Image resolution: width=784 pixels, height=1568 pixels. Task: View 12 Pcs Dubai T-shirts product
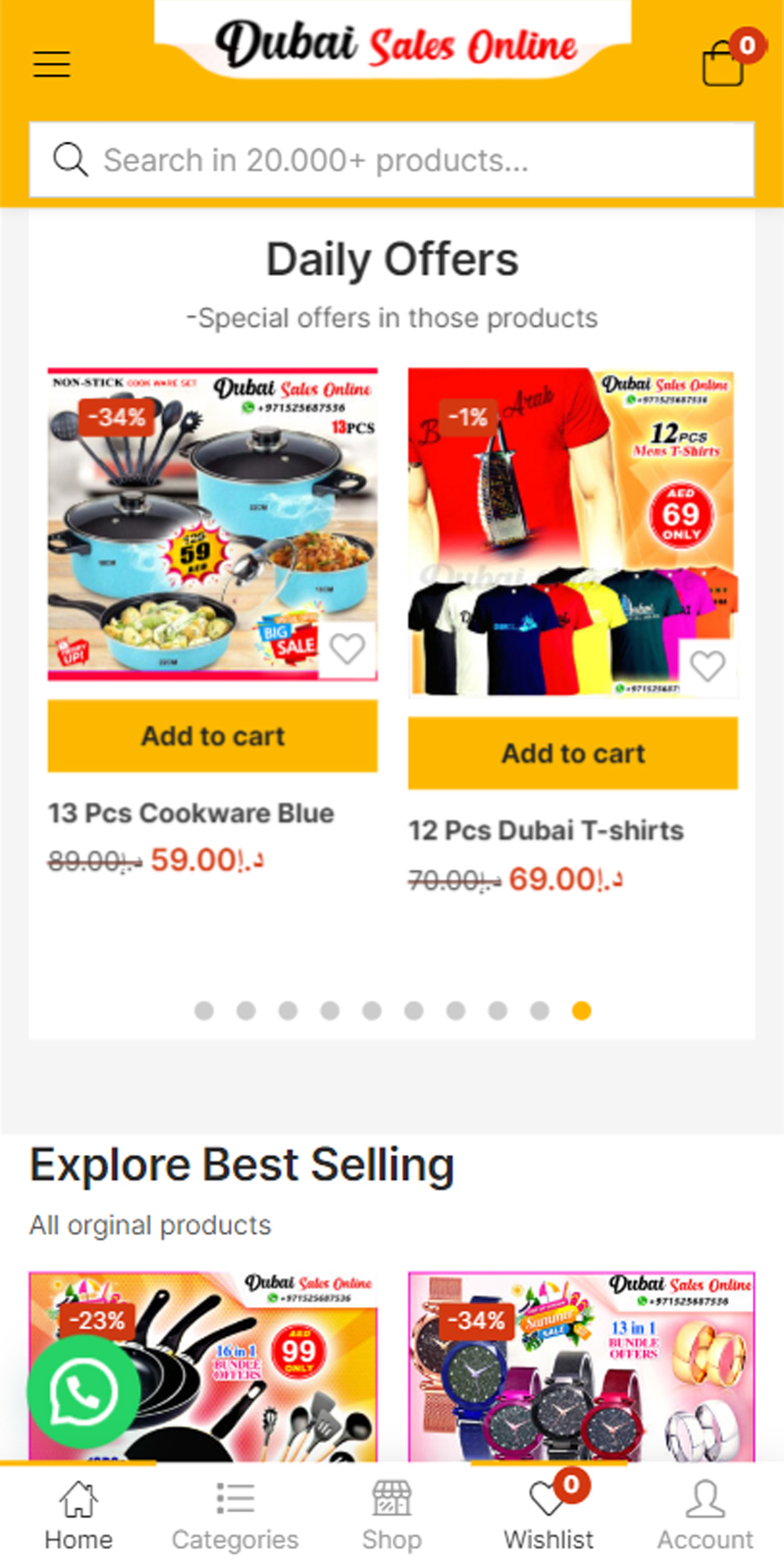(x=546, y=830)
